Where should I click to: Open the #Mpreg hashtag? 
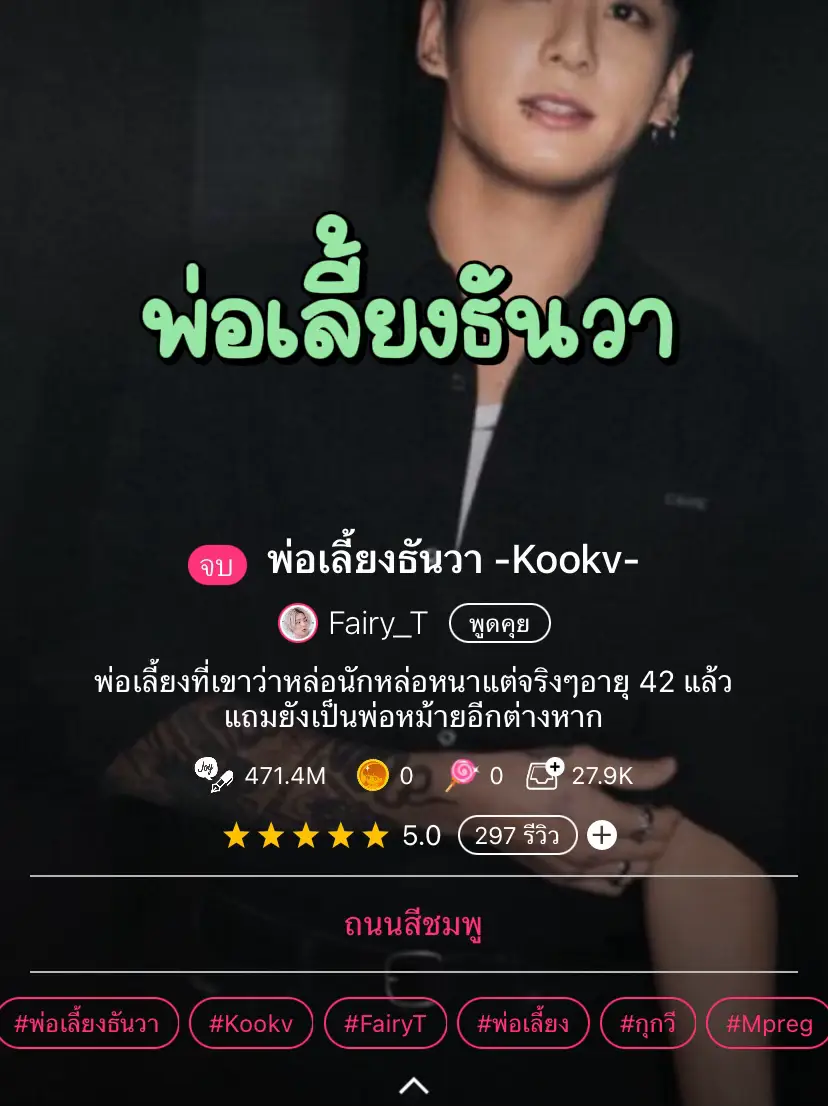771,1023
